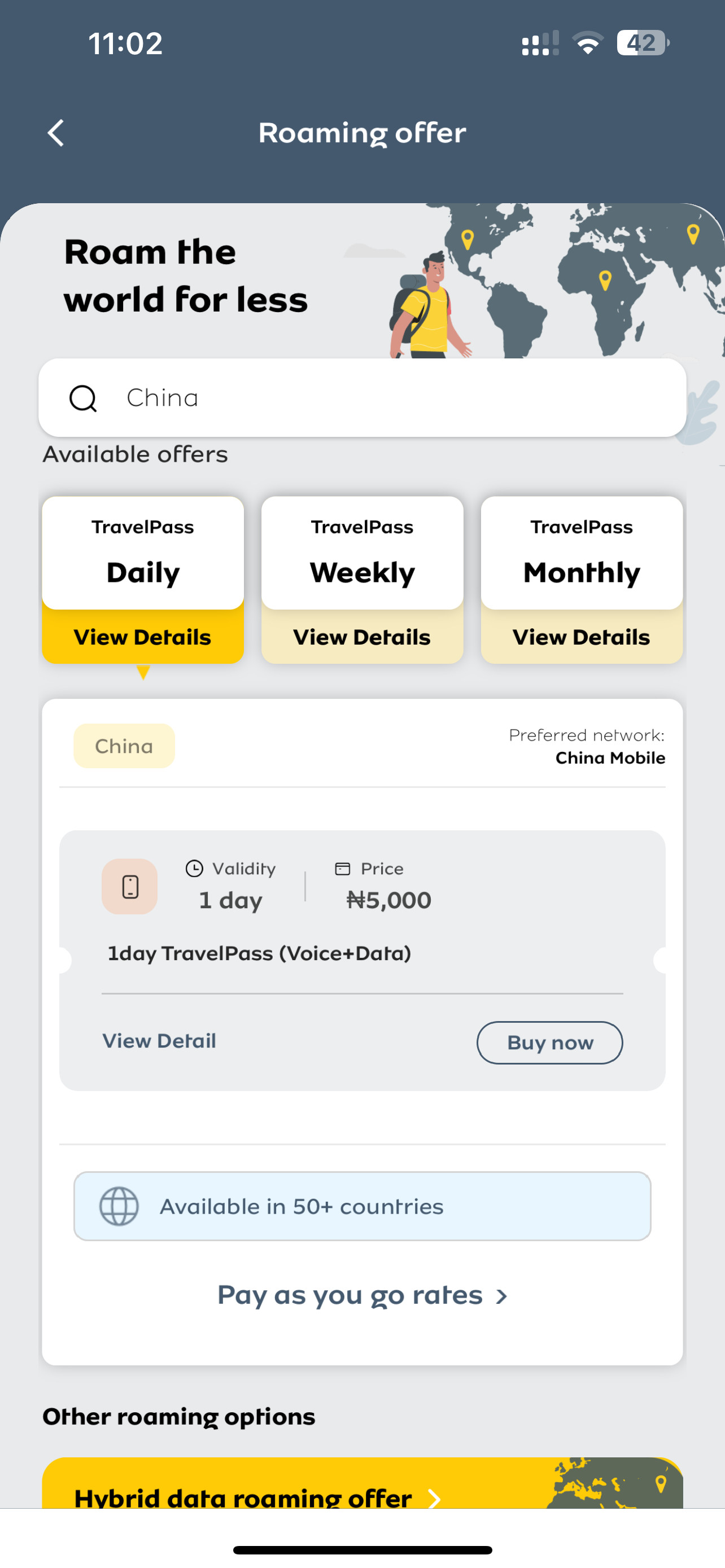View Details for TravelPass Daily

pos(142,637)
